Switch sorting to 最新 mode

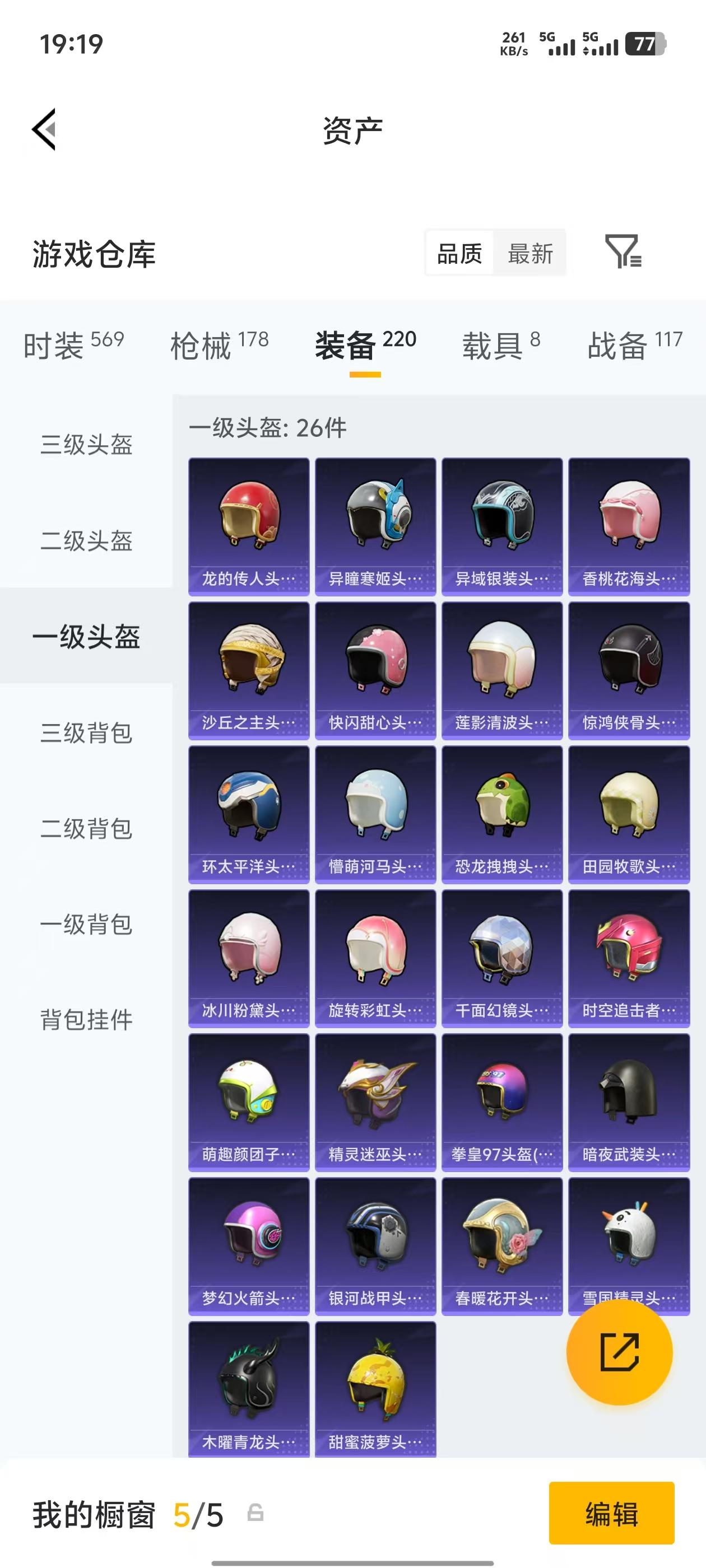coord(530,254)
